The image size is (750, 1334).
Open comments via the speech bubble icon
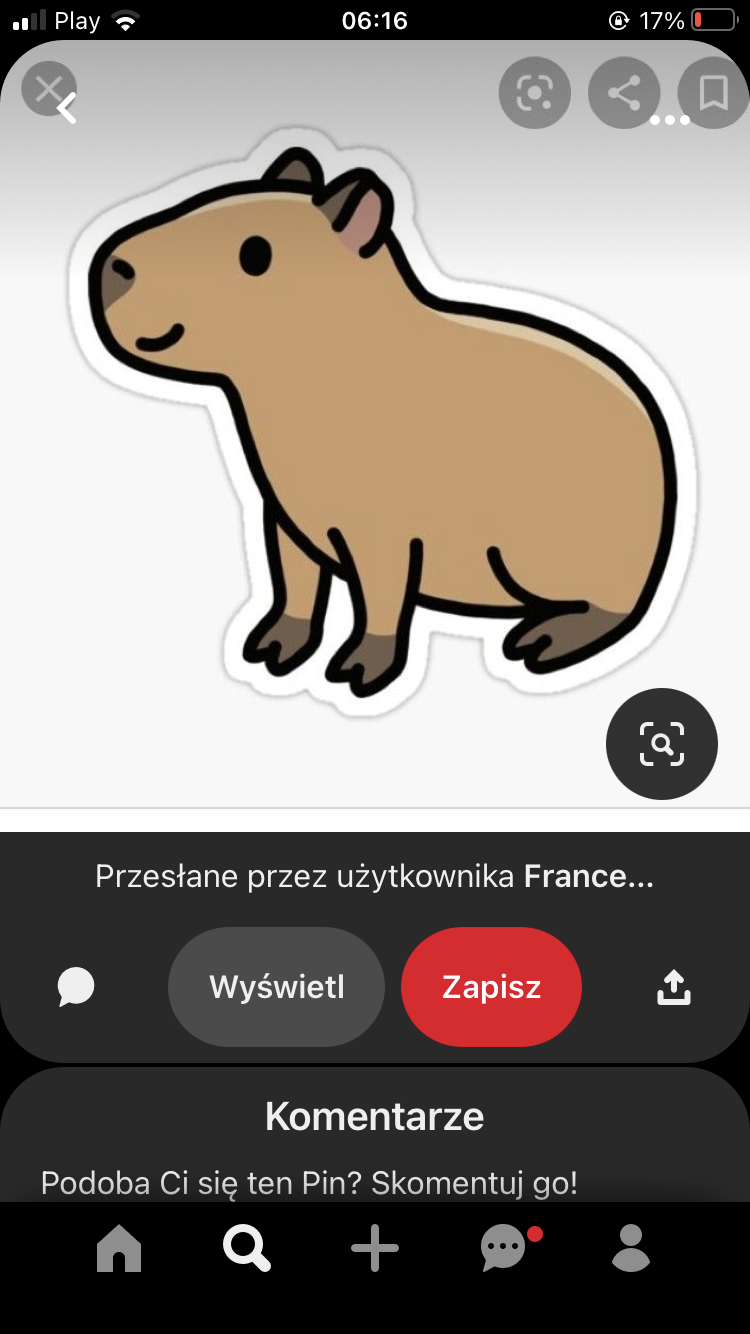[x=76, y=987]
